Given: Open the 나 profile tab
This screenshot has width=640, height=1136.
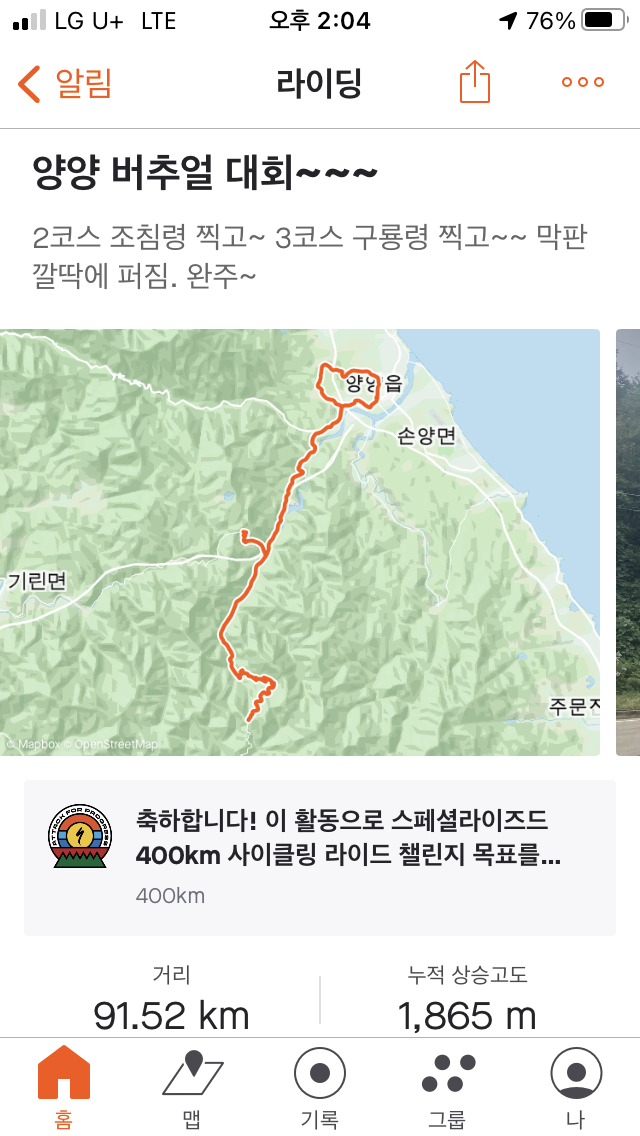Looking at the screenshot, I should 576,1087.
